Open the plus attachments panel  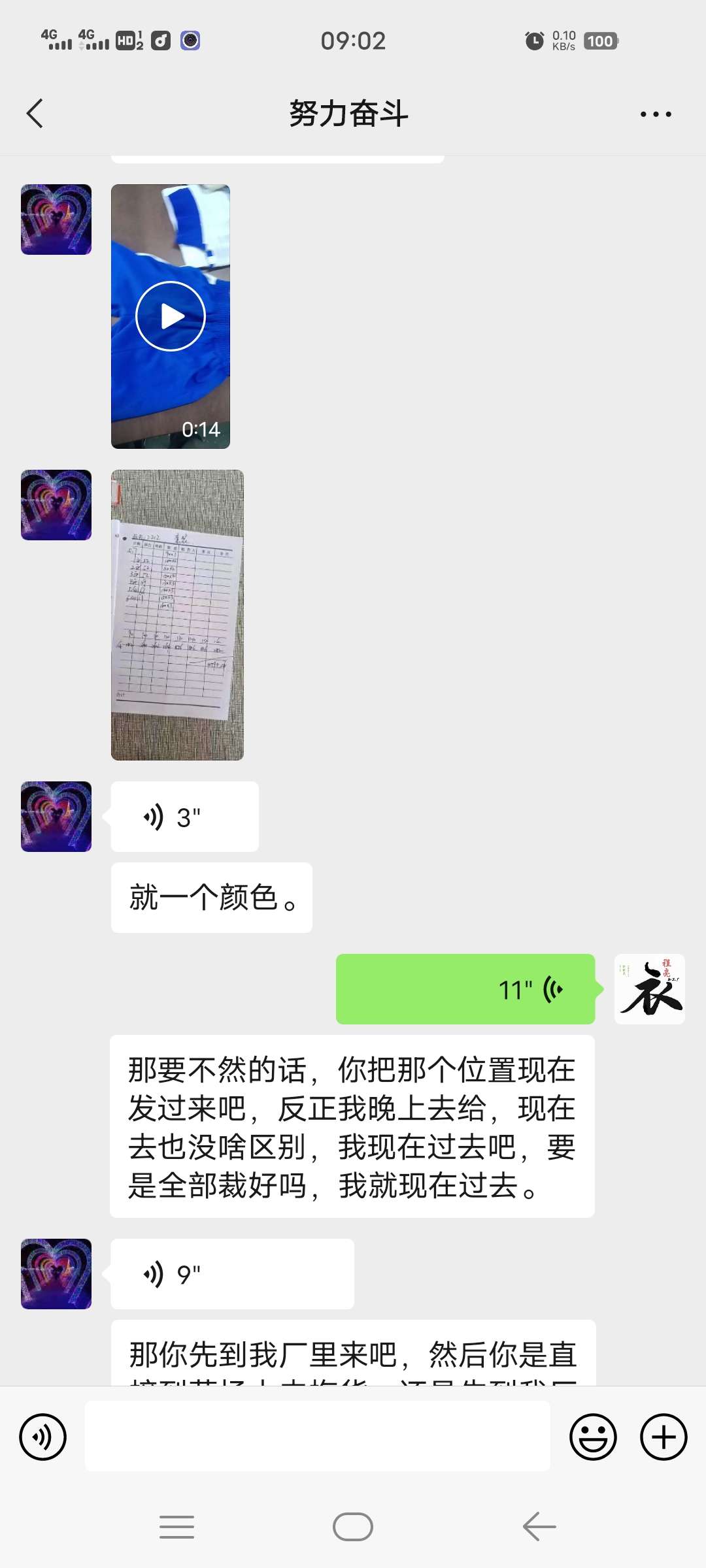[x=663, y=1437]
